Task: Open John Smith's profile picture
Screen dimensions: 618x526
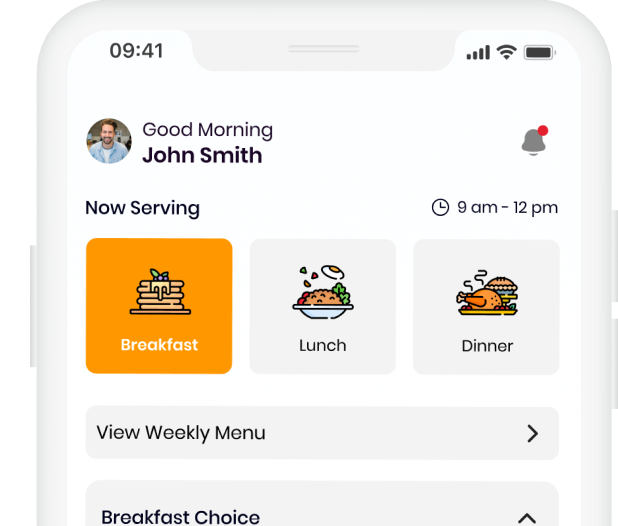Action: [109, 141]
